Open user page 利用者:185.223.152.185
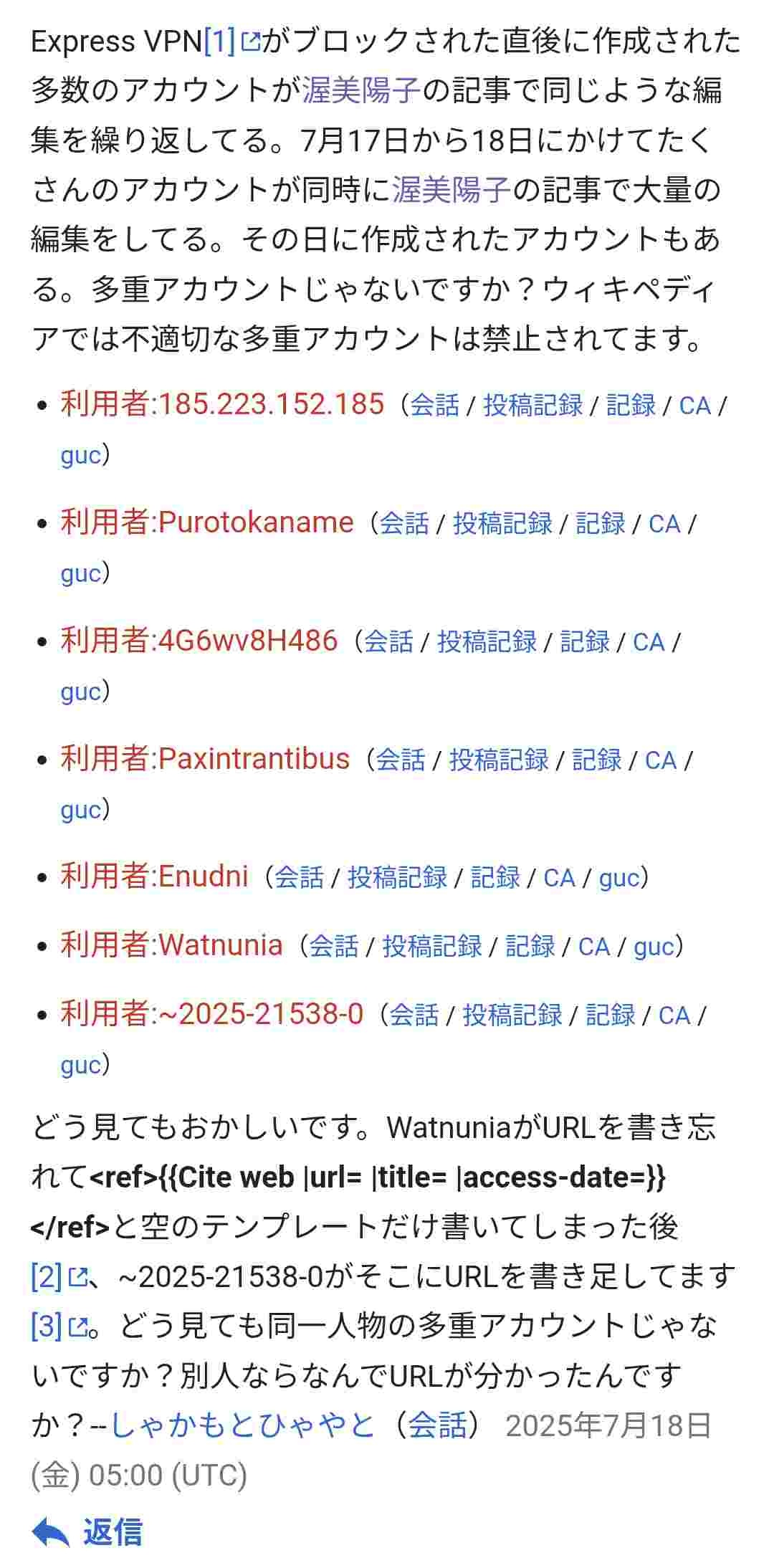The image size is (774, 1568). coord(222,404)
